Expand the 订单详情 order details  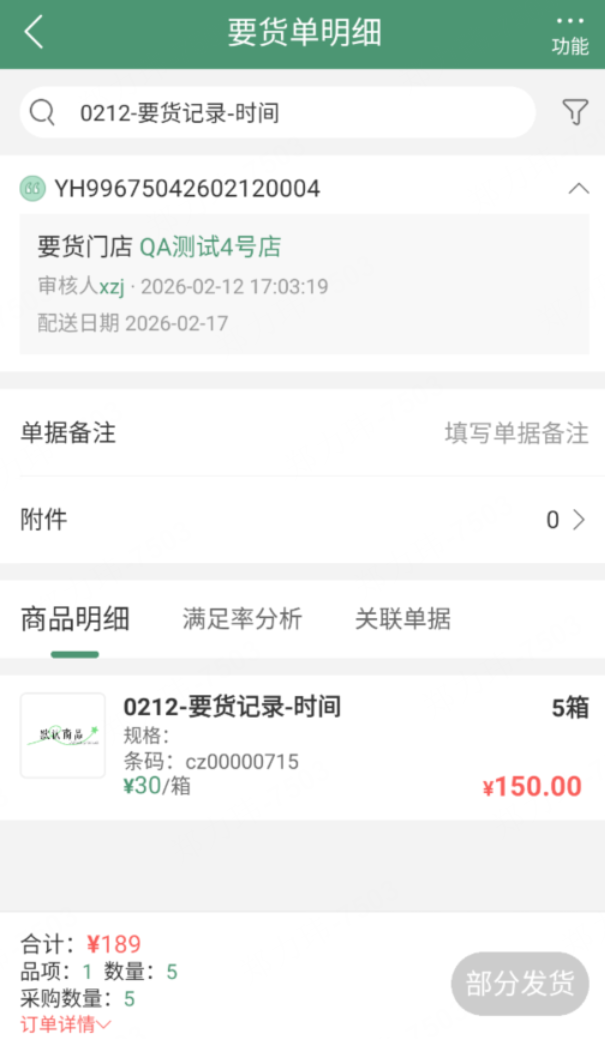click(x=66, y=1024)
